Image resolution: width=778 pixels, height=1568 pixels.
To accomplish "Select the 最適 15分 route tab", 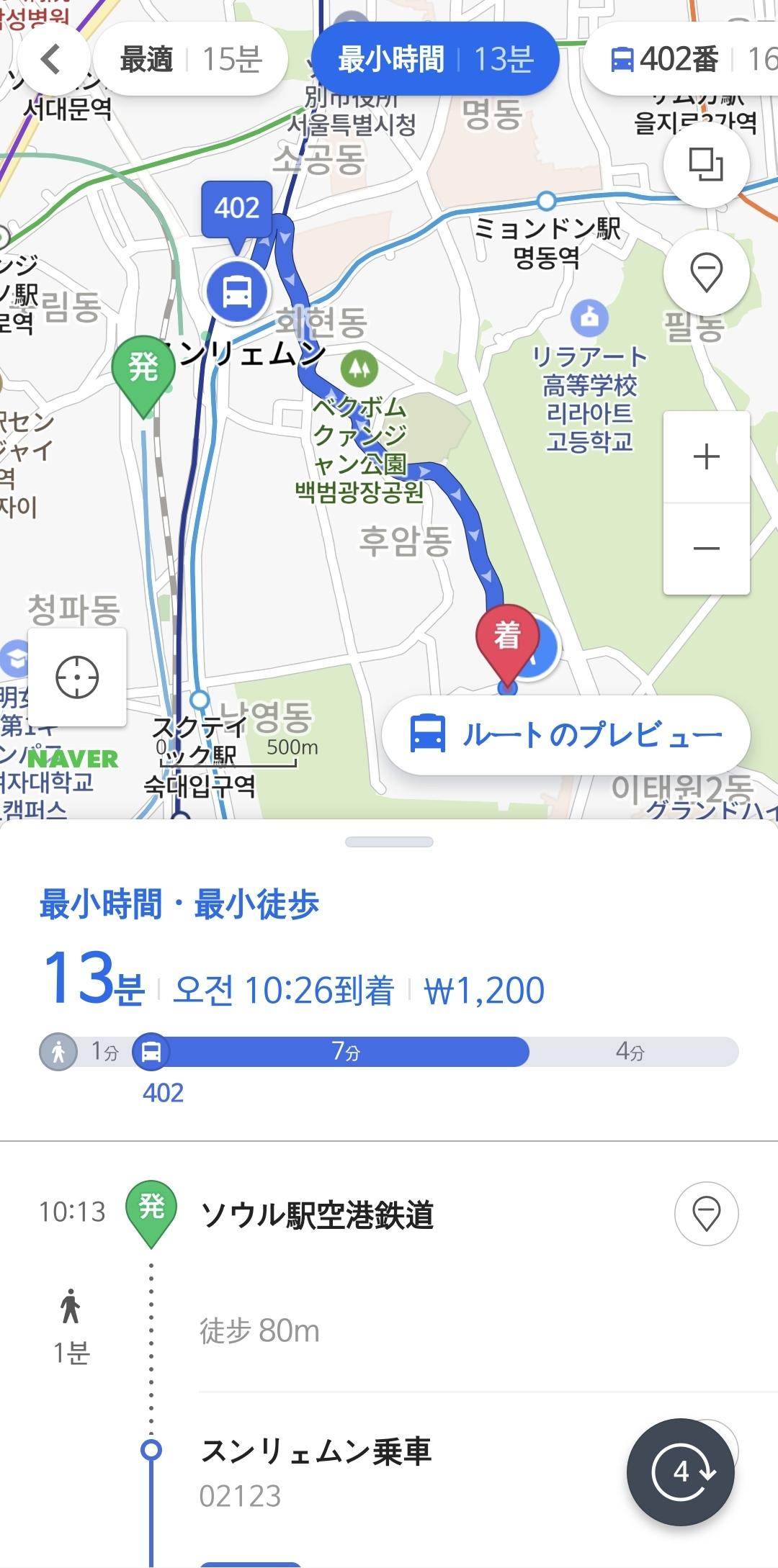I will (191, 59).
